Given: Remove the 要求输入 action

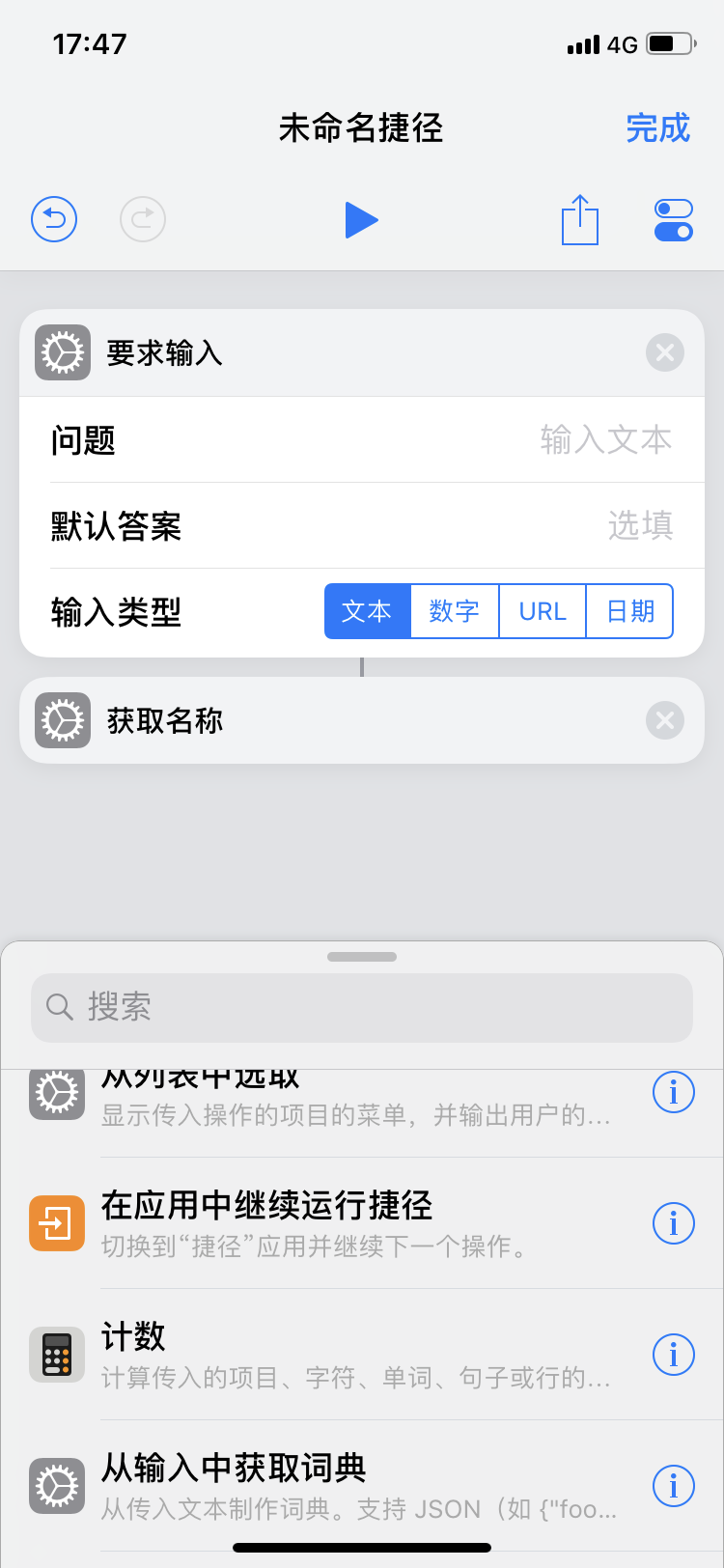Looking at the screenshot, I should tap(665, 352).
